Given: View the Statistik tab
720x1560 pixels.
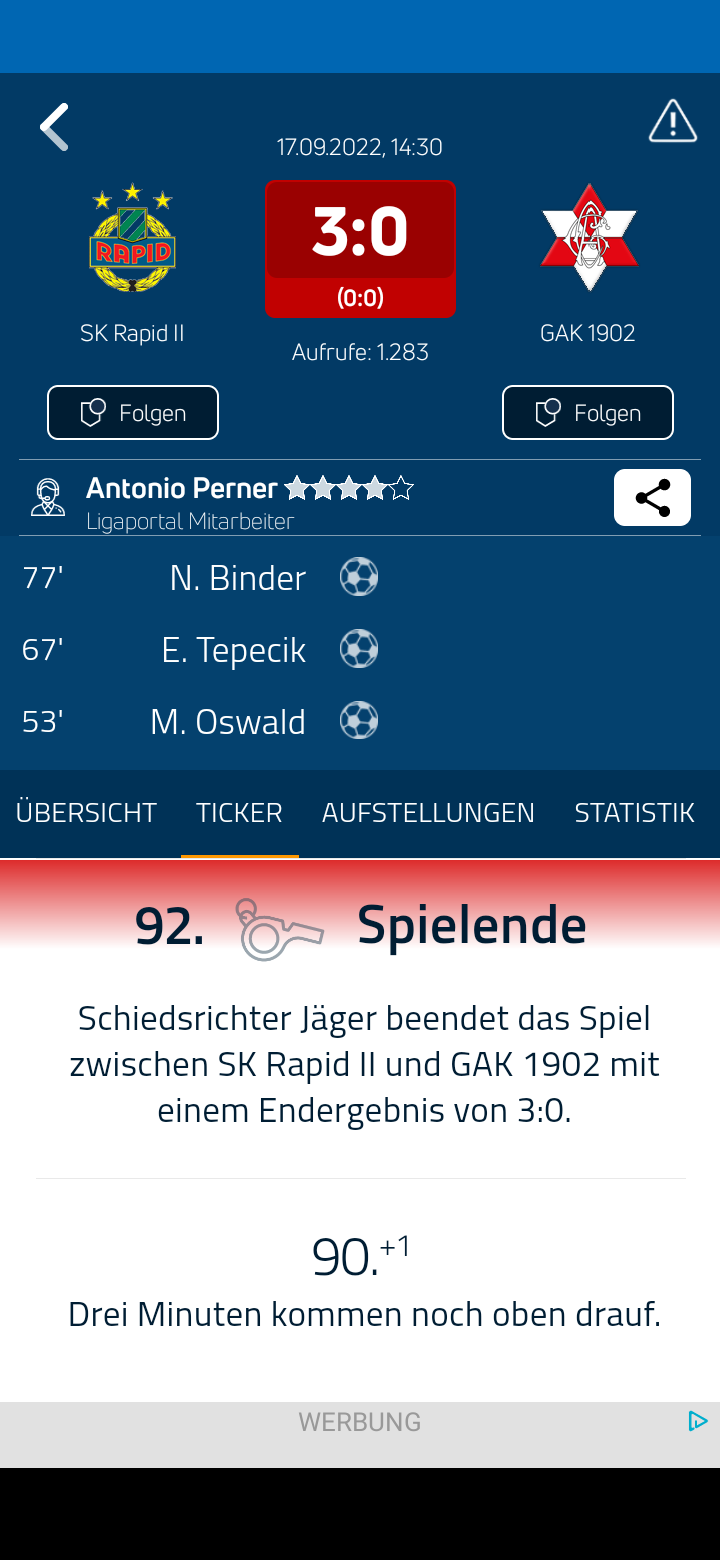Looking at the screenshot, I should pos(634,813).
